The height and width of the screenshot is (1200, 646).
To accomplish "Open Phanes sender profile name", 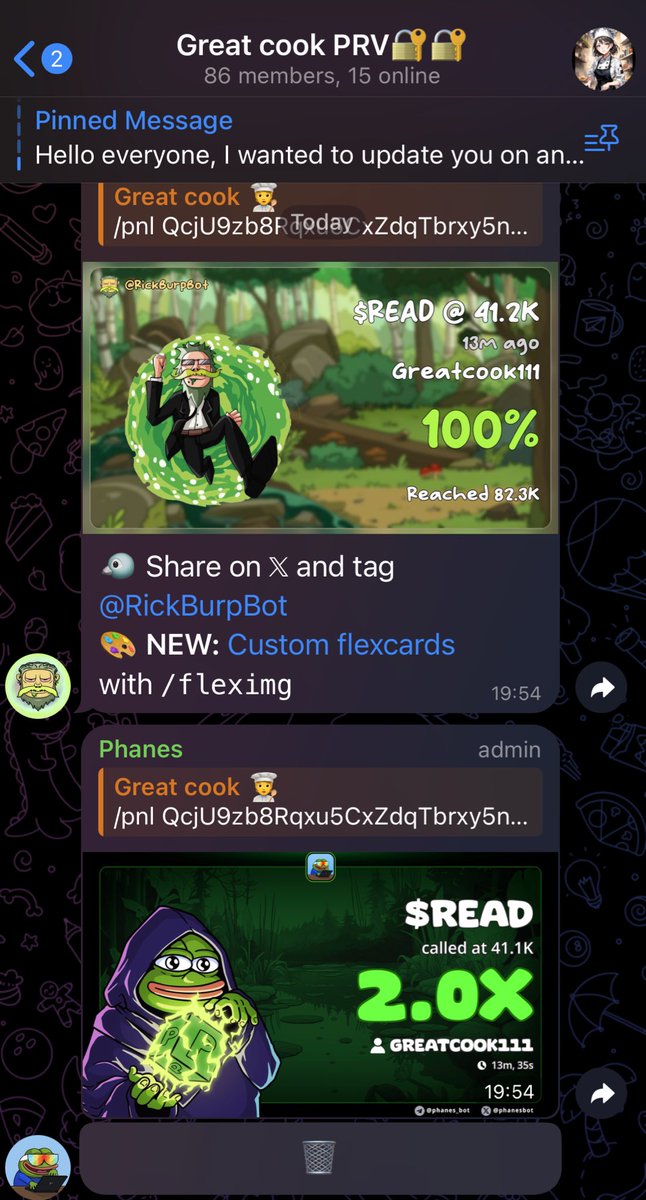I will [141, 749].
